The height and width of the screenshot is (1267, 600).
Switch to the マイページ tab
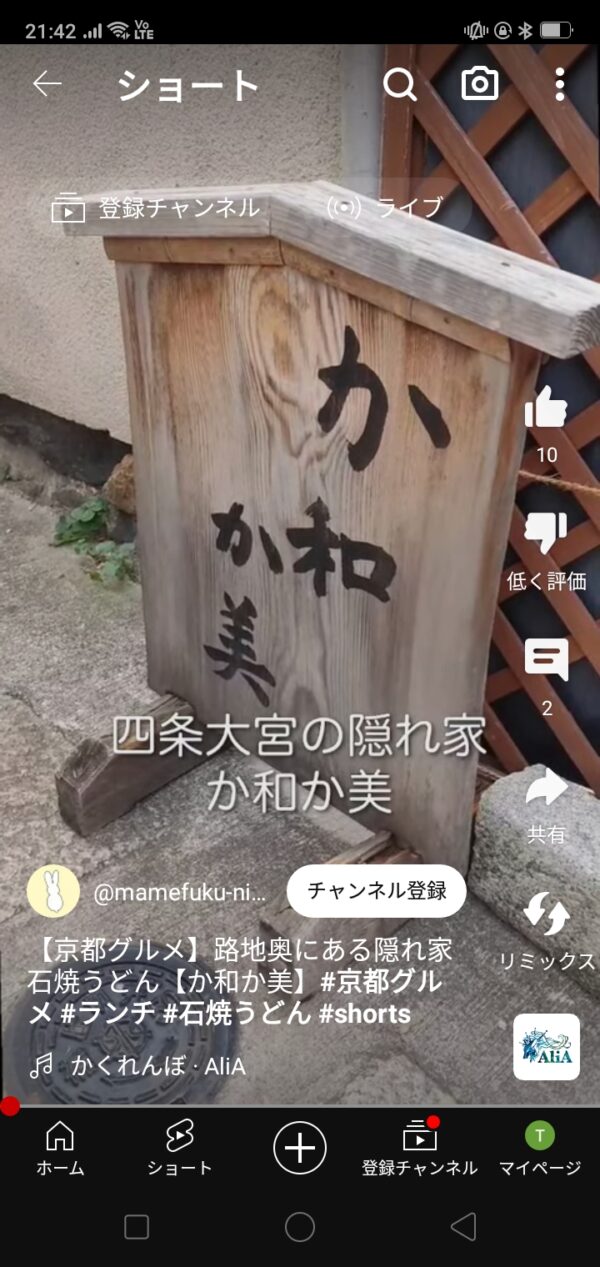[540, 1148]
